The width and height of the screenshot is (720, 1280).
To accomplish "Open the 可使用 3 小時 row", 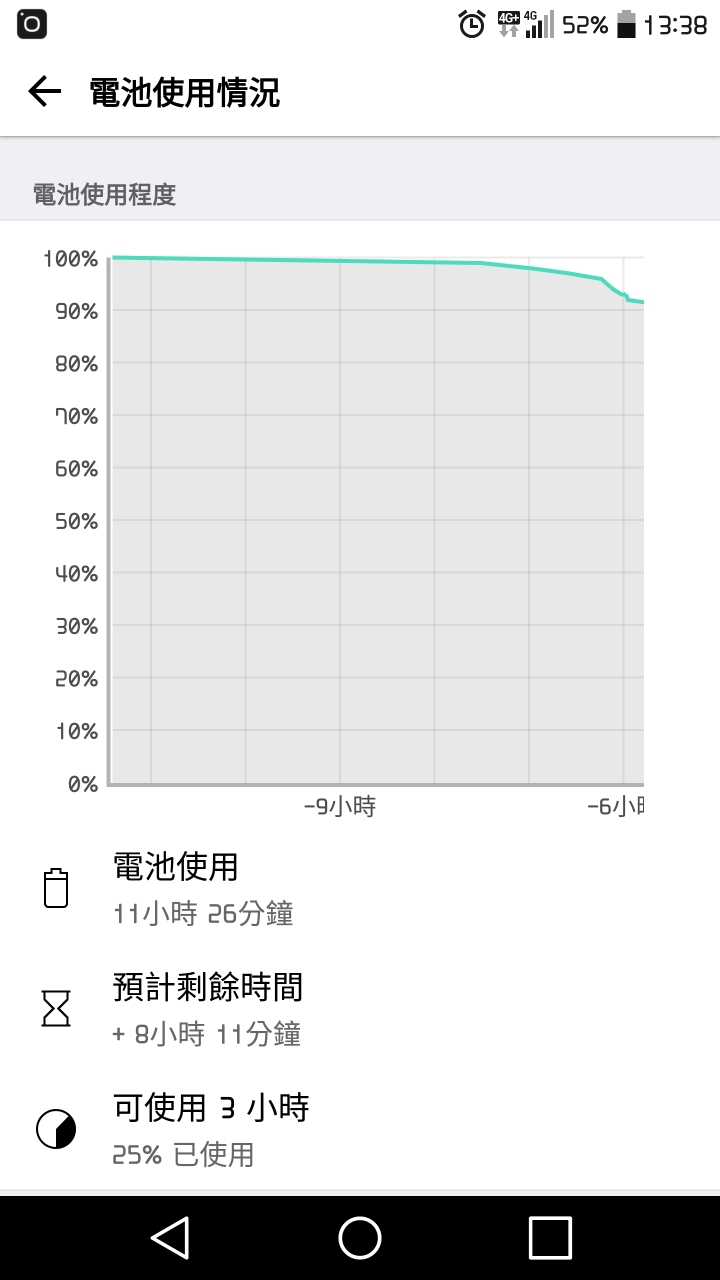I will [x=360, y=1130].
